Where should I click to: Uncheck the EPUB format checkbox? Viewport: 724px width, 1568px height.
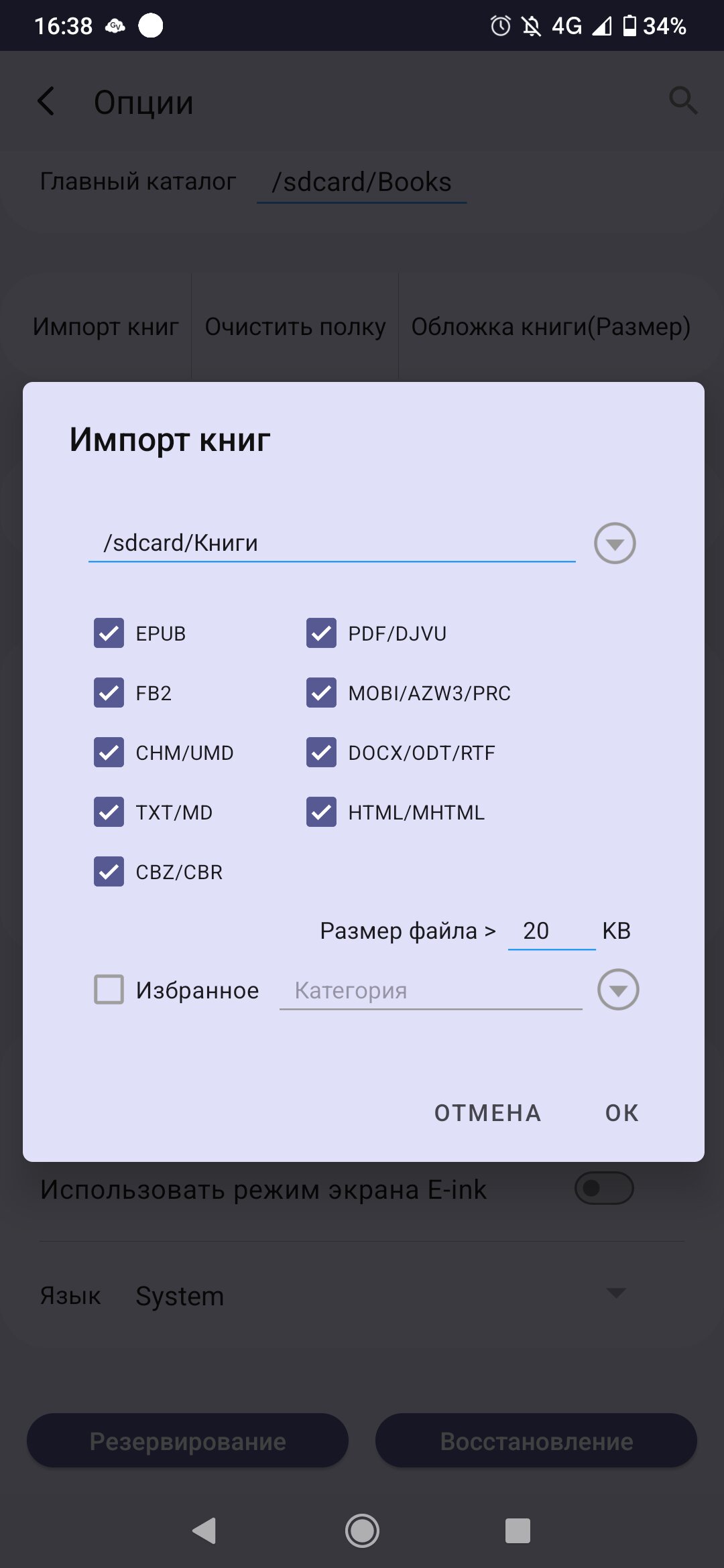tap(109, 633)
